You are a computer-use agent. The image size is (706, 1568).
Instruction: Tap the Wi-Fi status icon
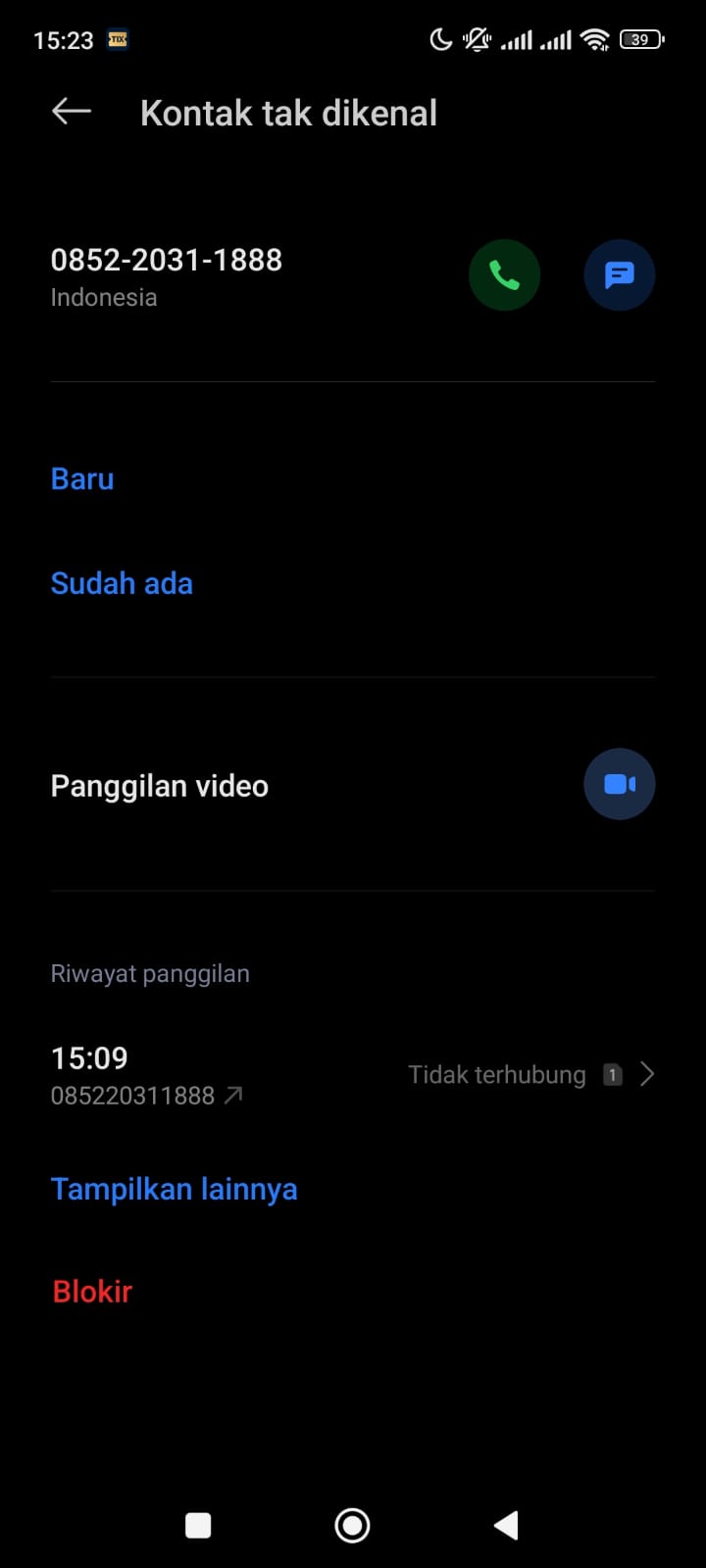point(594,39)
